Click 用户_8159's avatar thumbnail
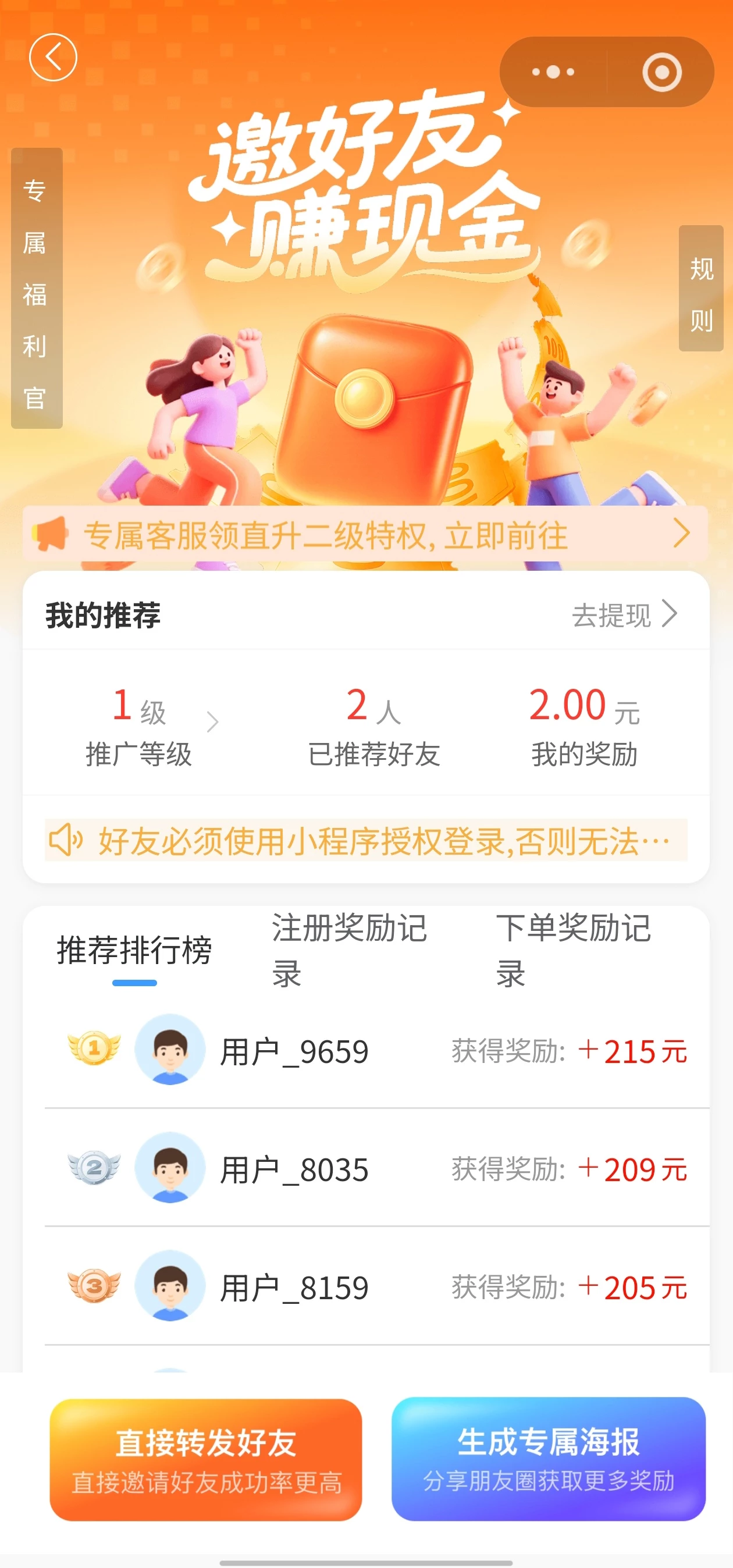This screenshot has height=1568, width=733. 169,1288
